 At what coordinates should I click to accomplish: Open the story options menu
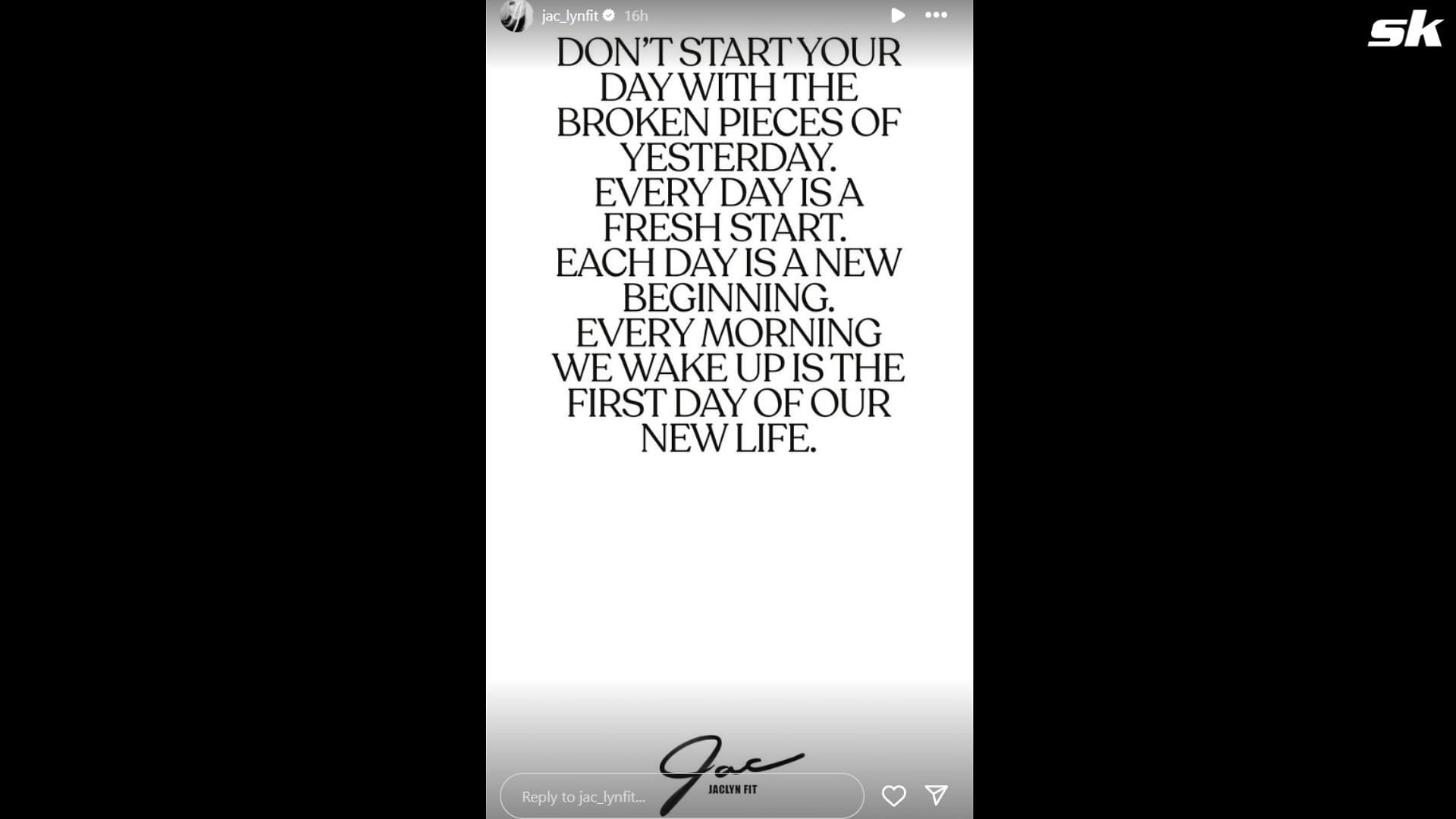click(936, 15)
